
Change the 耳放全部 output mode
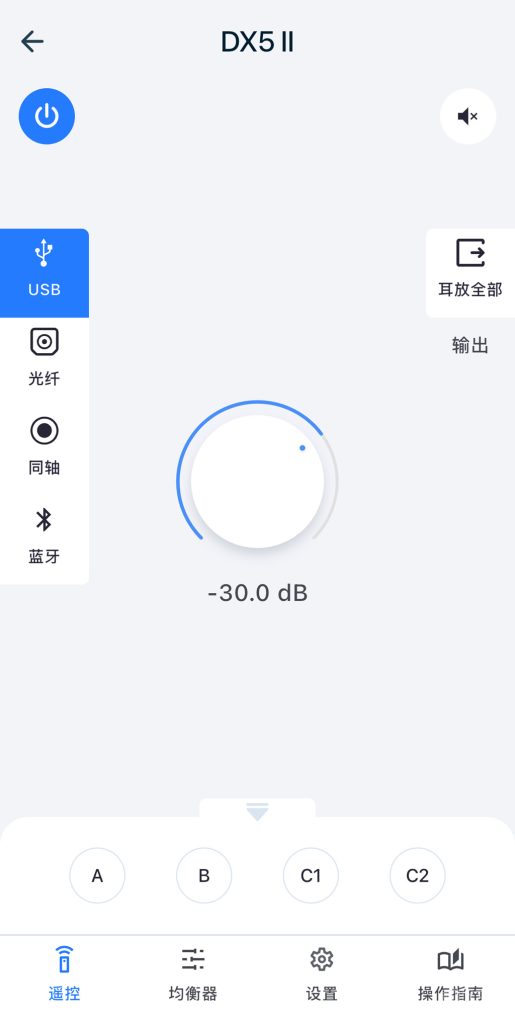click(471, 273)
